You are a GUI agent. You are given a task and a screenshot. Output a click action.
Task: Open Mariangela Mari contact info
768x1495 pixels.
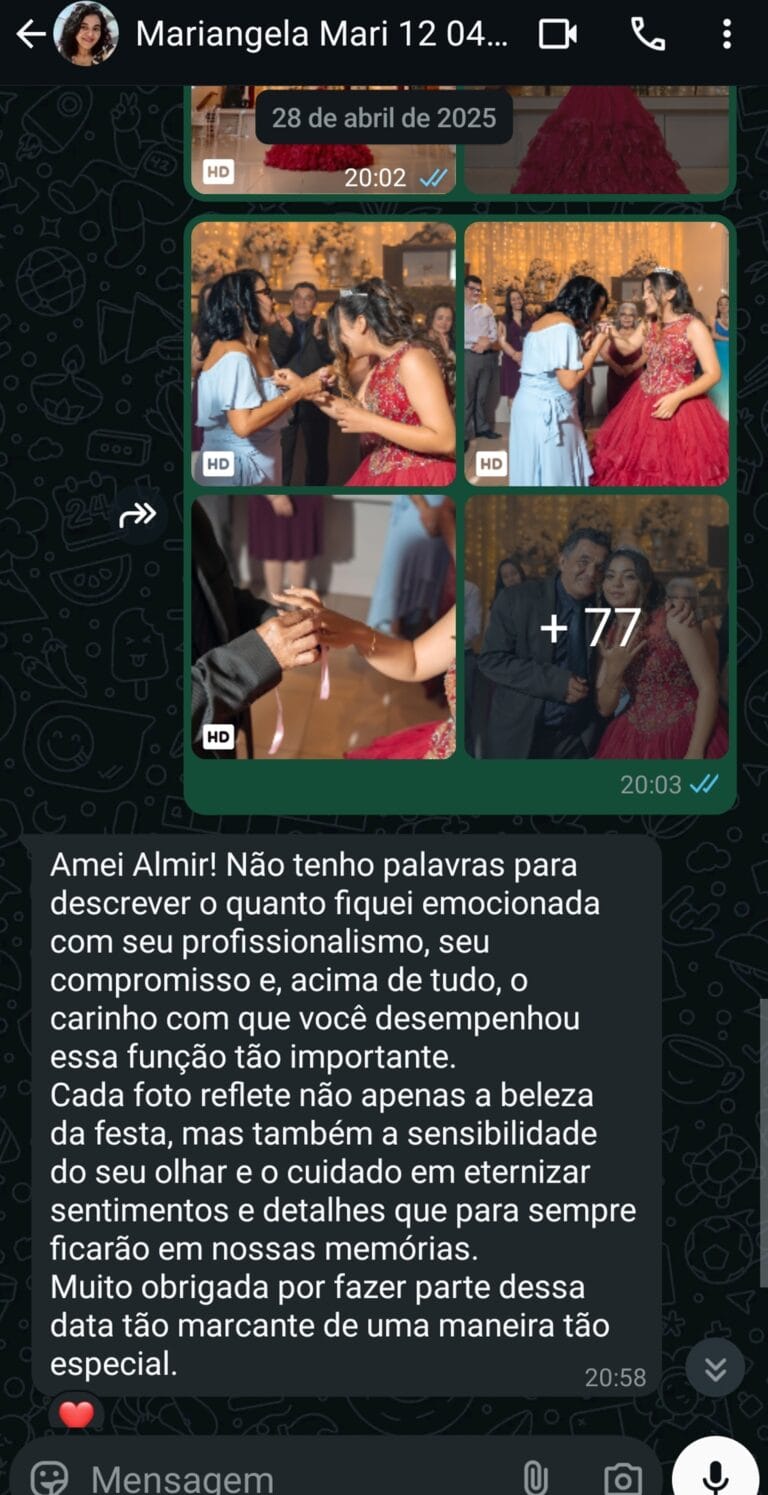coord(320,35)
